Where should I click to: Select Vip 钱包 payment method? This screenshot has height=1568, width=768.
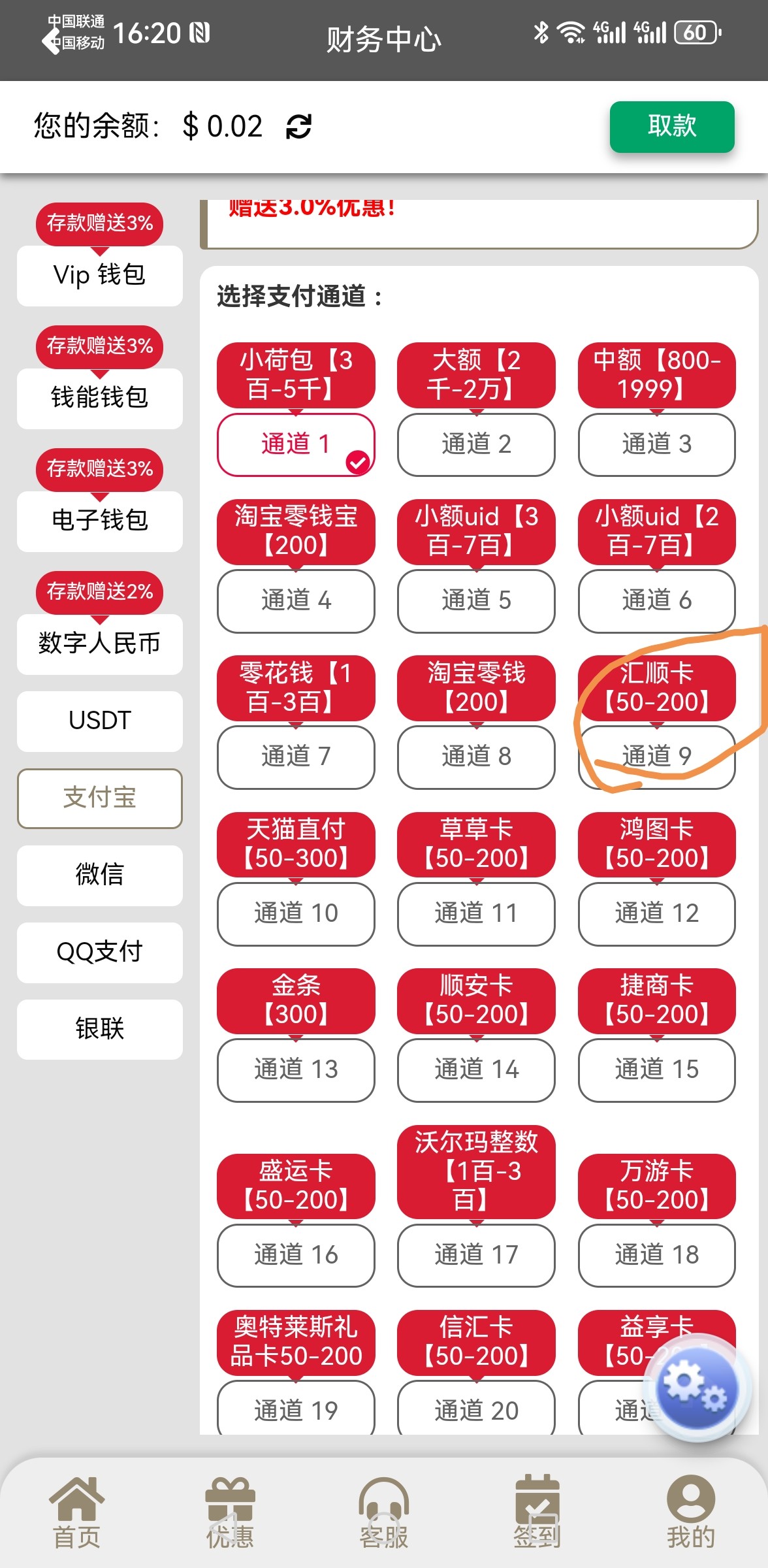coord(100,276)
